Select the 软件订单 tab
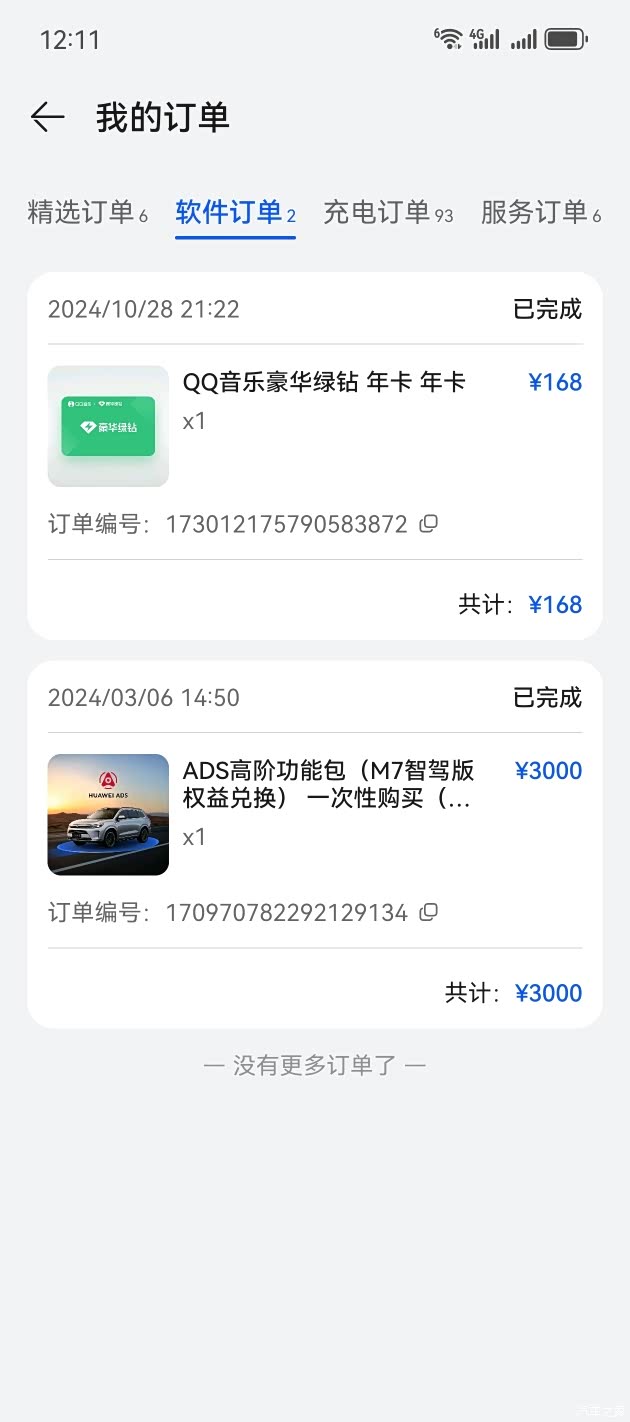 [x=234, y=212]
